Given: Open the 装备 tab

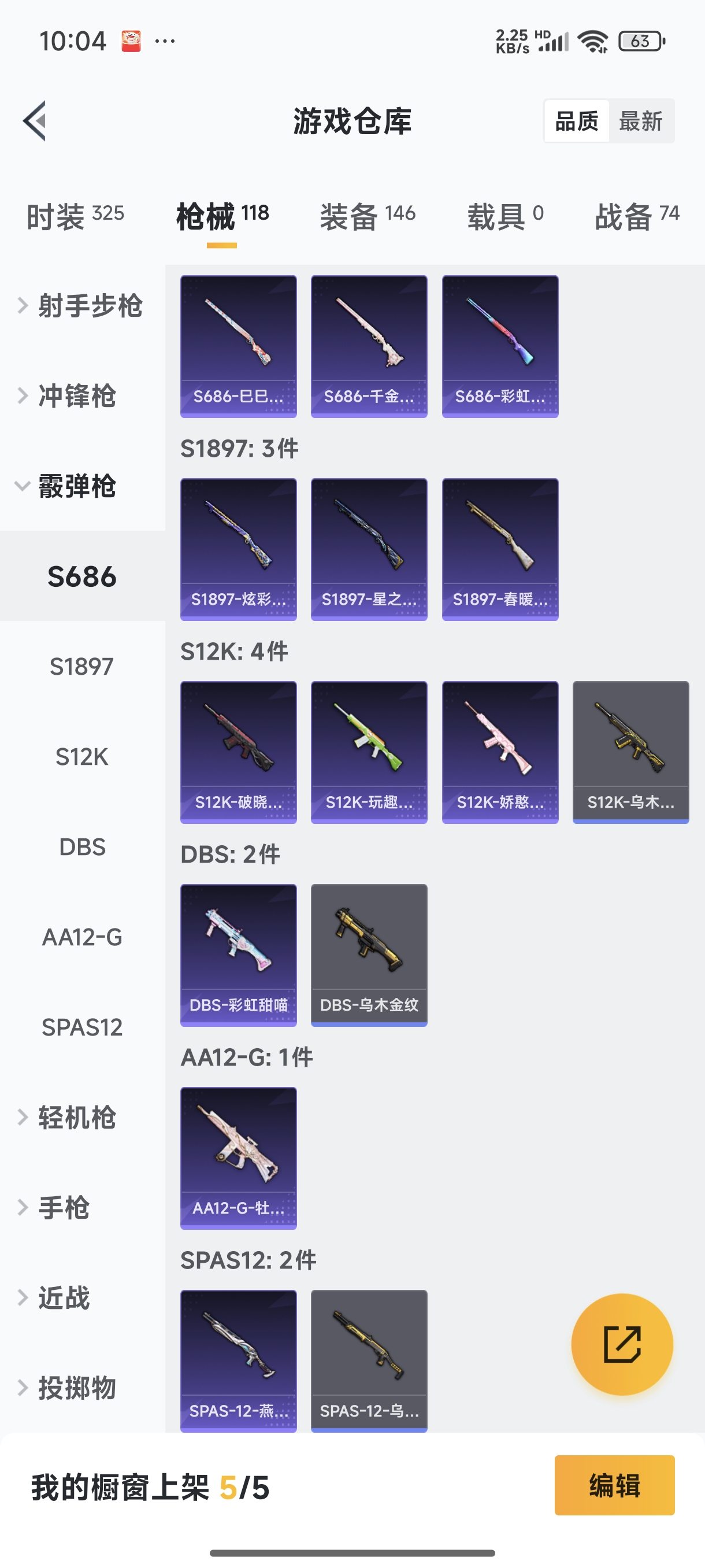Looking at the screenshot, I should point(368,216).
